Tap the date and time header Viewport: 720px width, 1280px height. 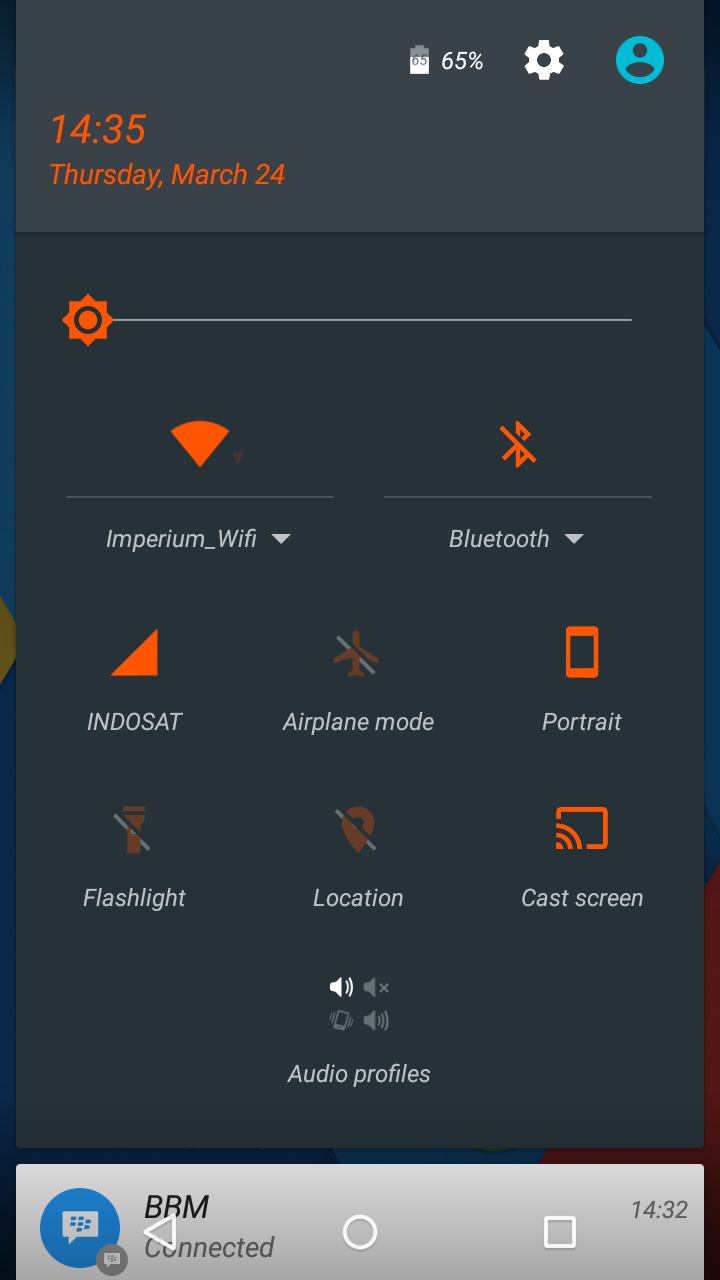pos(167,150)
